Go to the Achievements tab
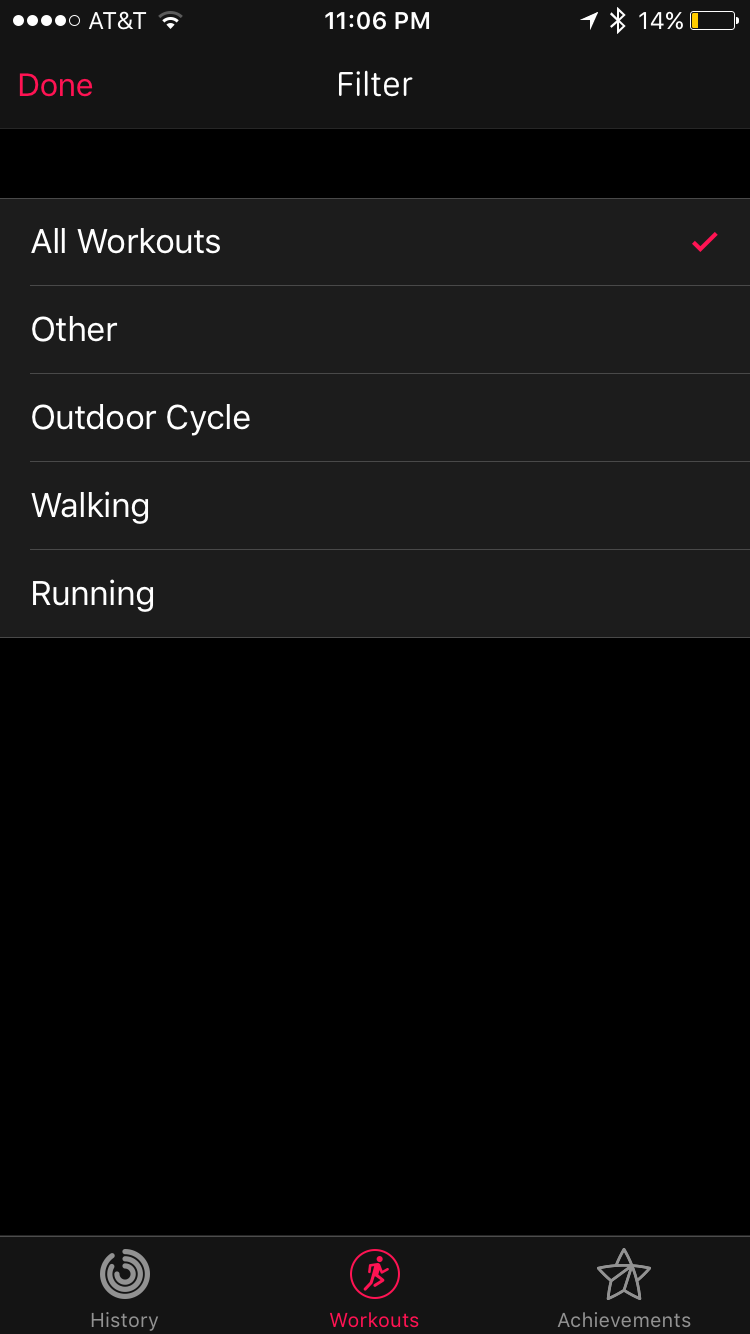The width and height of the screenshot is (750, 1334). tap(624, 1288)
